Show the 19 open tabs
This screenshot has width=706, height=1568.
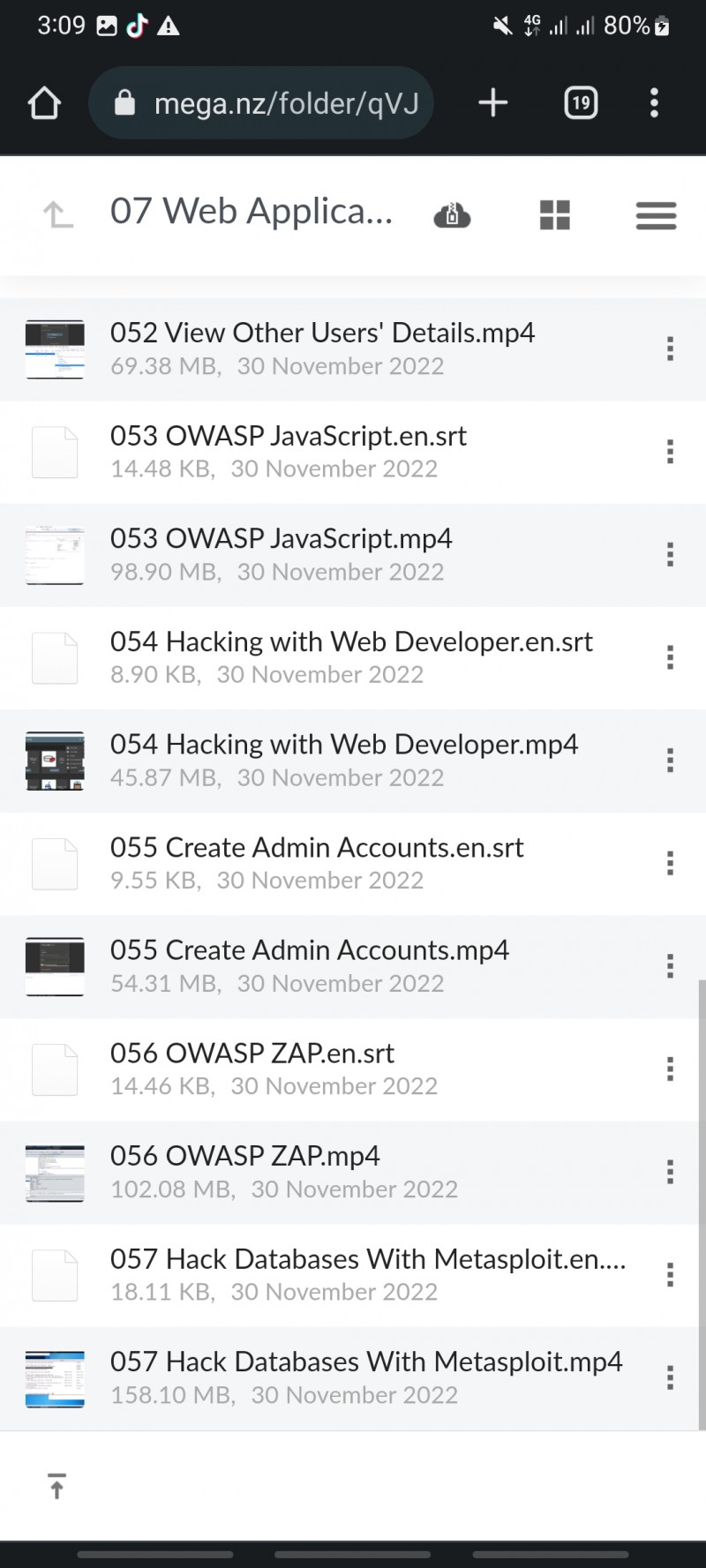pyautogui.click(x=581, y=103)
